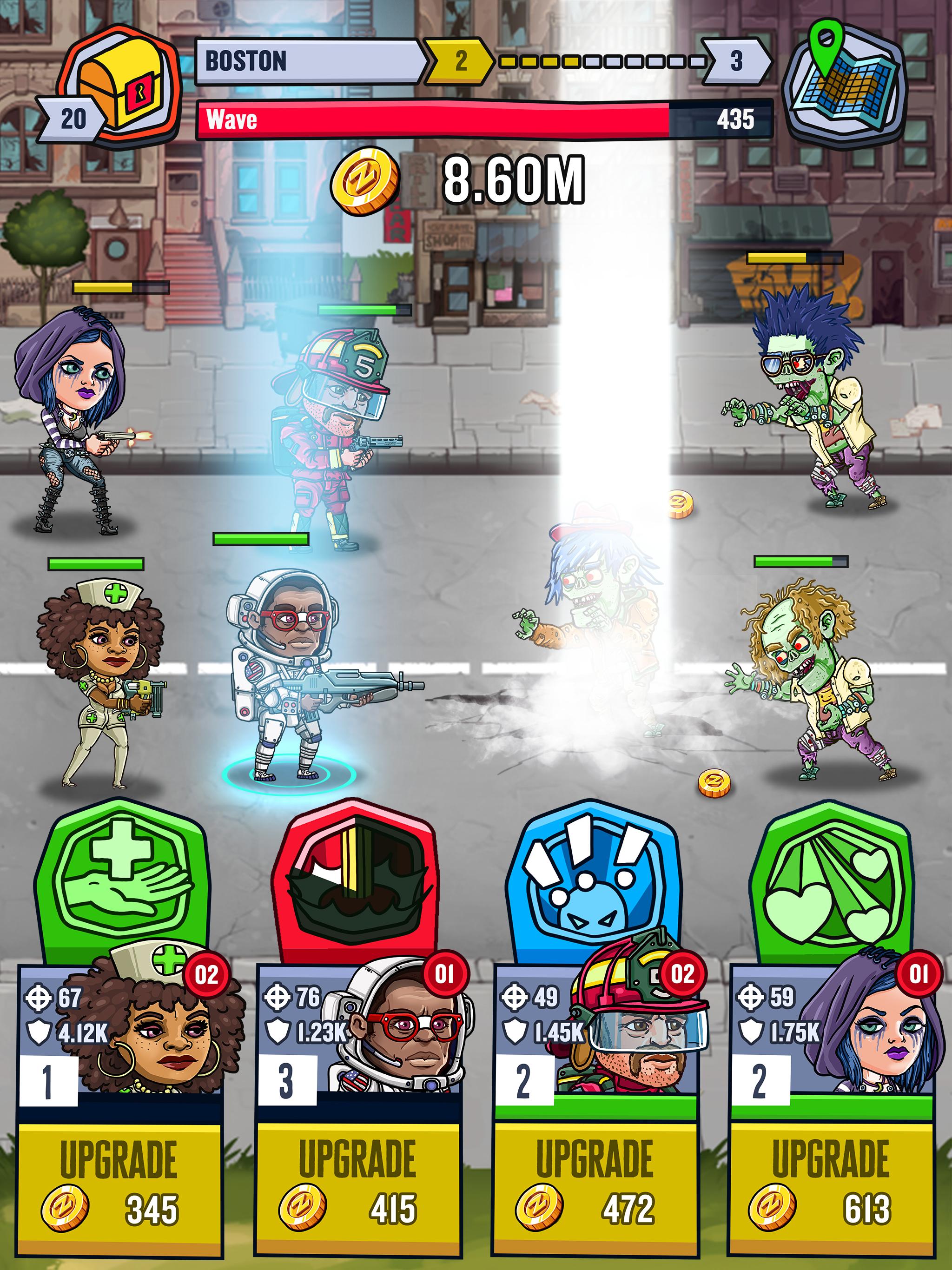This screenshot has width=952, height=1270.
Task: Activate the red skill above the astronaut
Action: coord(357,884)
